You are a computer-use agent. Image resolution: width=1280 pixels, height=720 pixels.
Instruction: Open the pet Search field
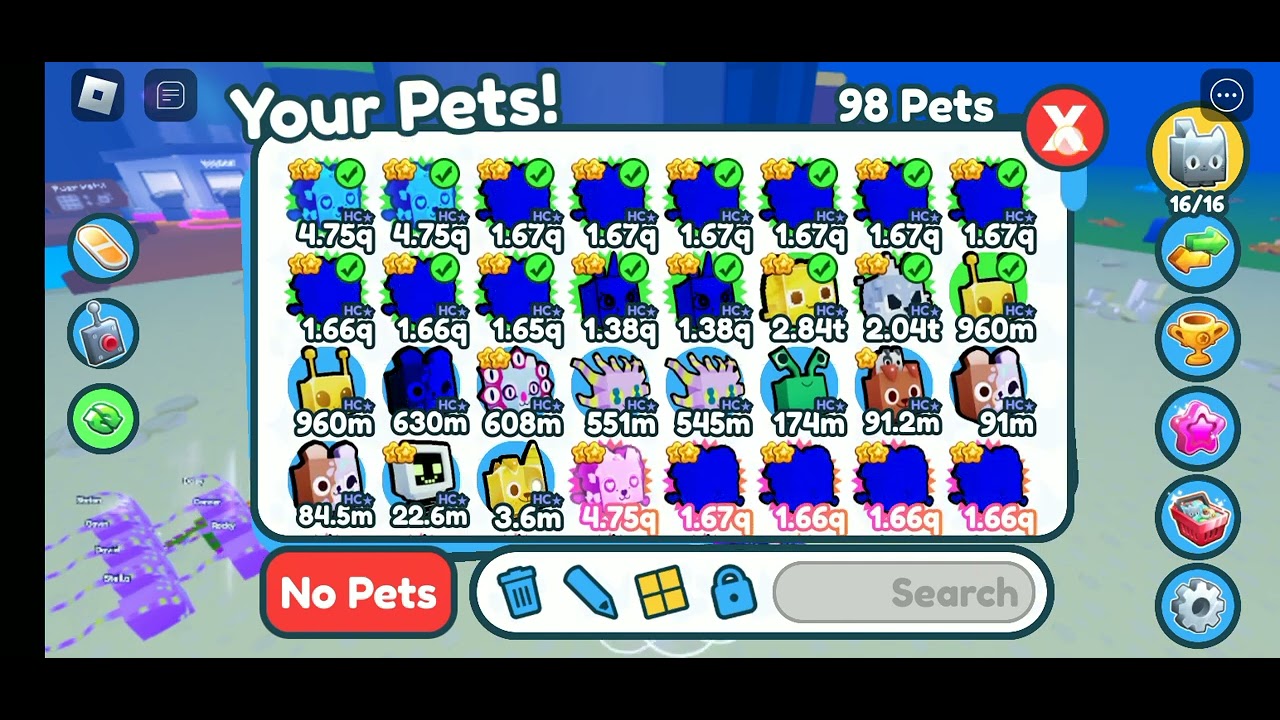click(x=905, y=592)
